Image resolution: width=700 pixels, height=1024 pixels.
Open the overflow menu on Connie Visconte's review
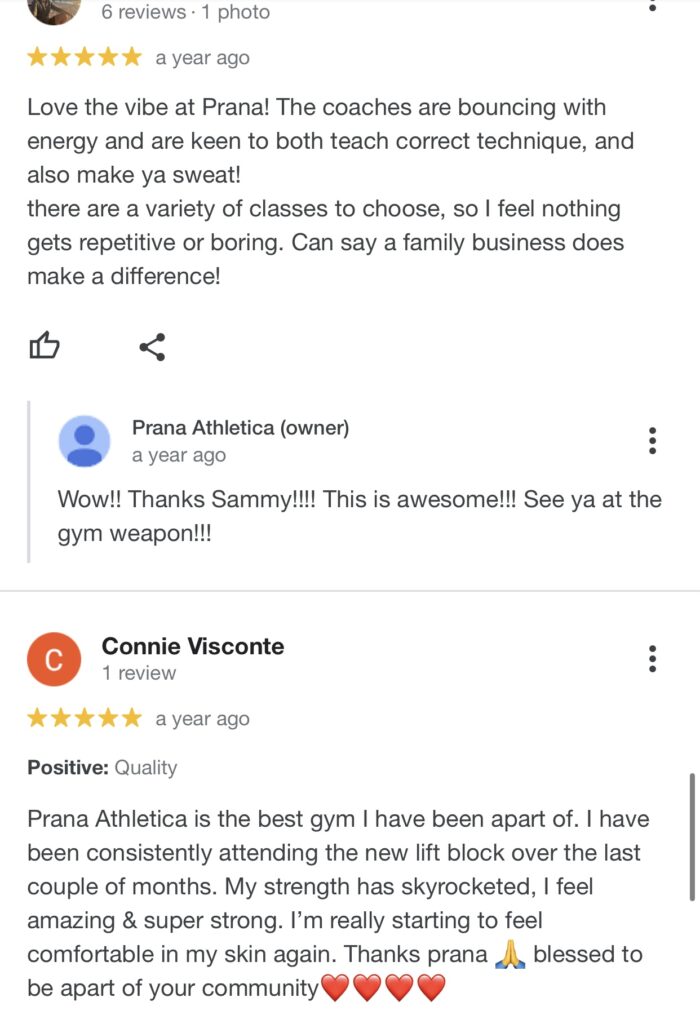pos(652,659)
